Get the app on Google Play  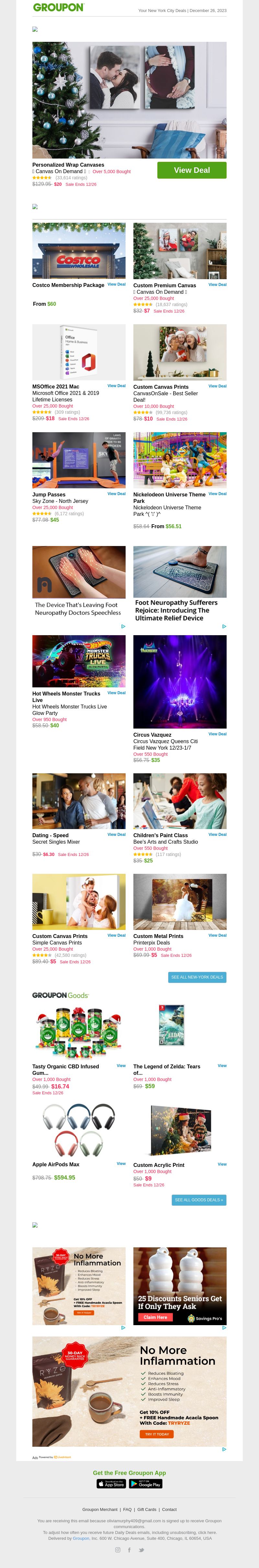[x=146, y=1484]
